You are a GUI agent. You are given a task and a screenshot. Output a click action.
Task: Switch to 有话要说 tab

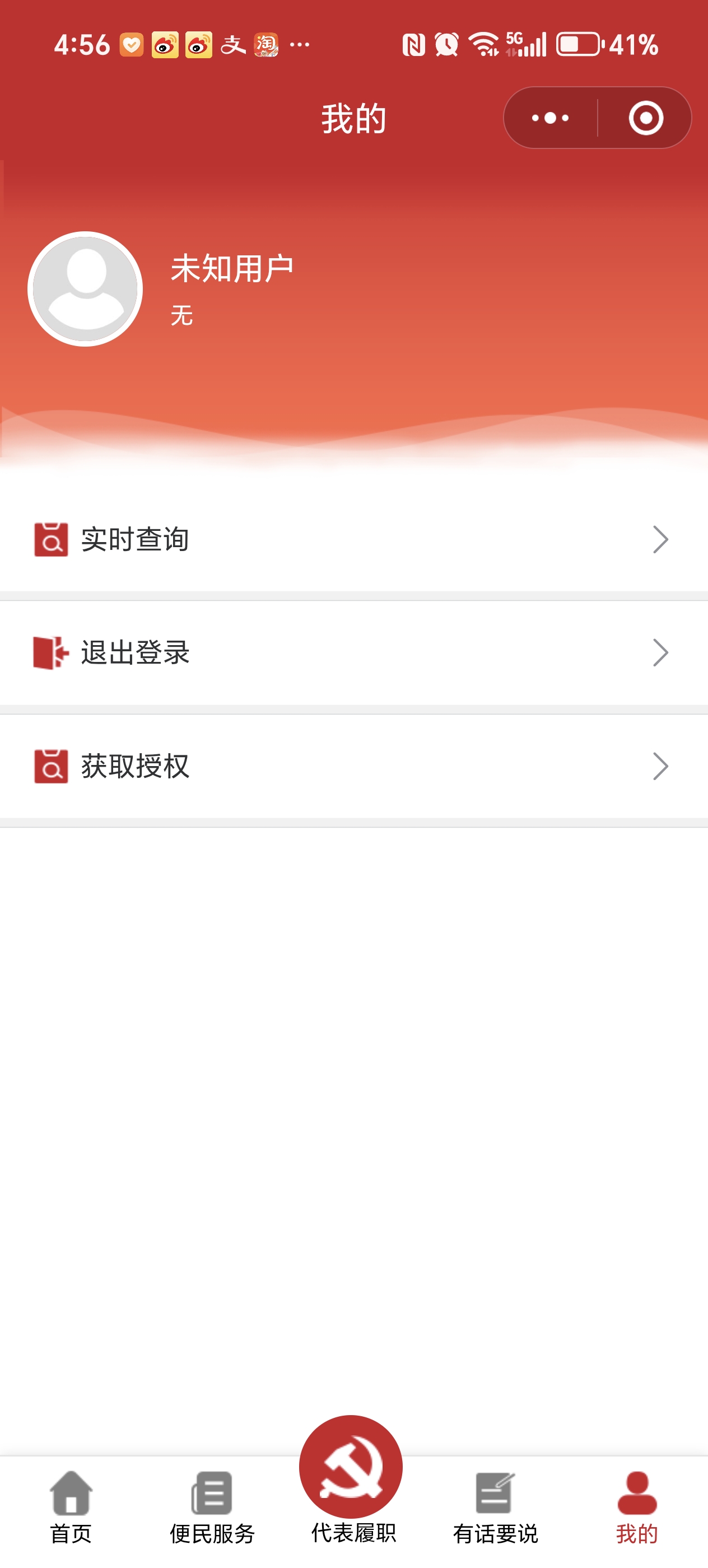pyautogui.click(x=495, y=1507)
